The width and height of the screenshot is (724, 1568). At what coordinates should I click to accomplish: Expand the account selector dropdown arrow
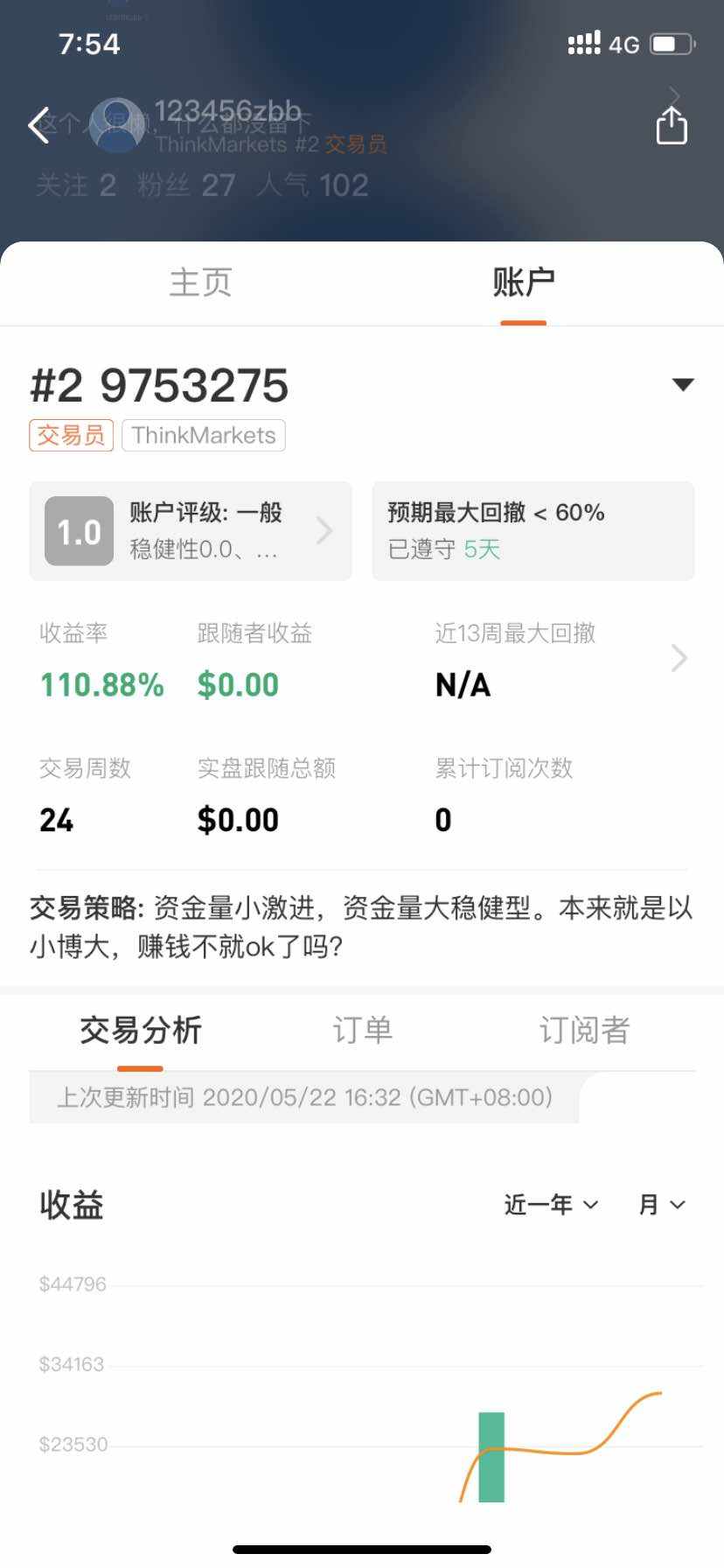[x=683, y=384]
